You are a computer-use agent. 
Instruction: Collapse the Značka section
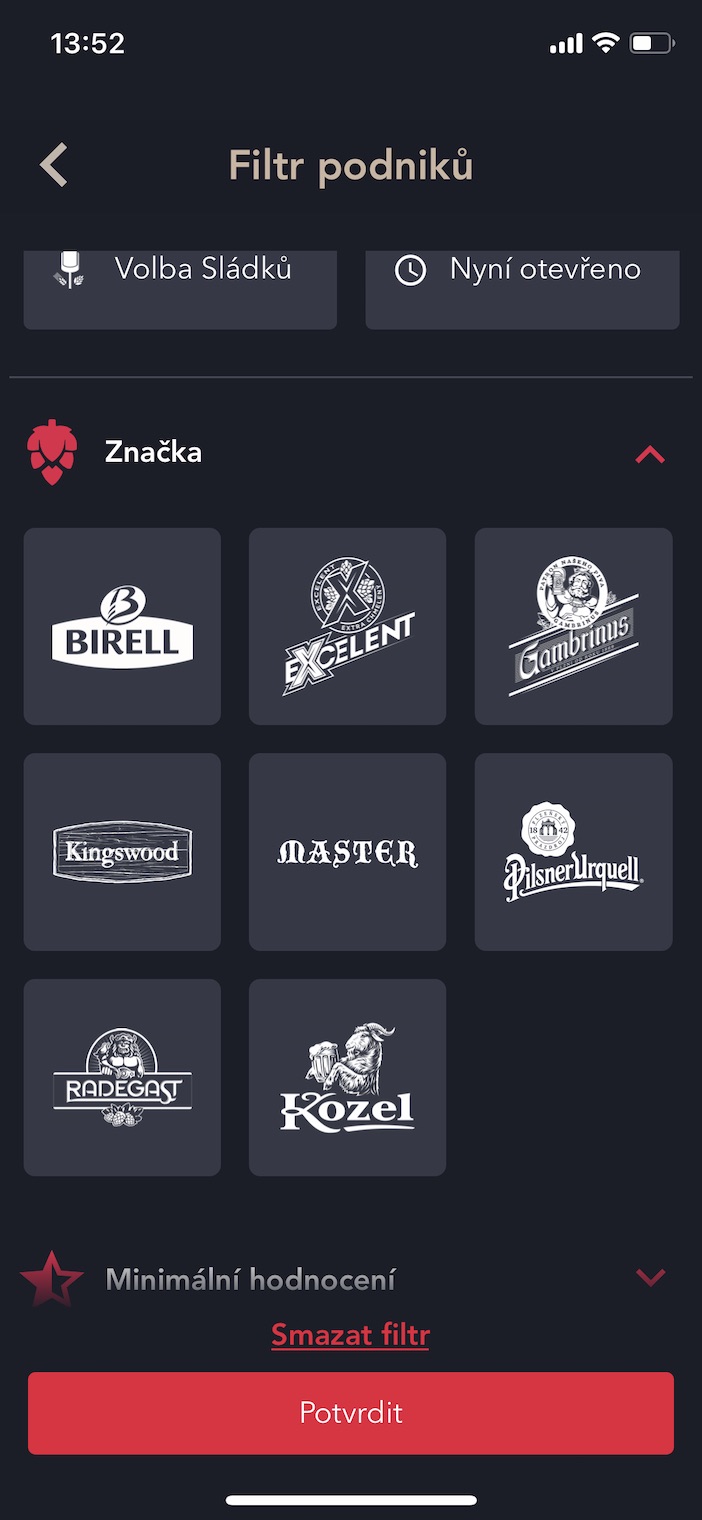[x=650, y=455]
